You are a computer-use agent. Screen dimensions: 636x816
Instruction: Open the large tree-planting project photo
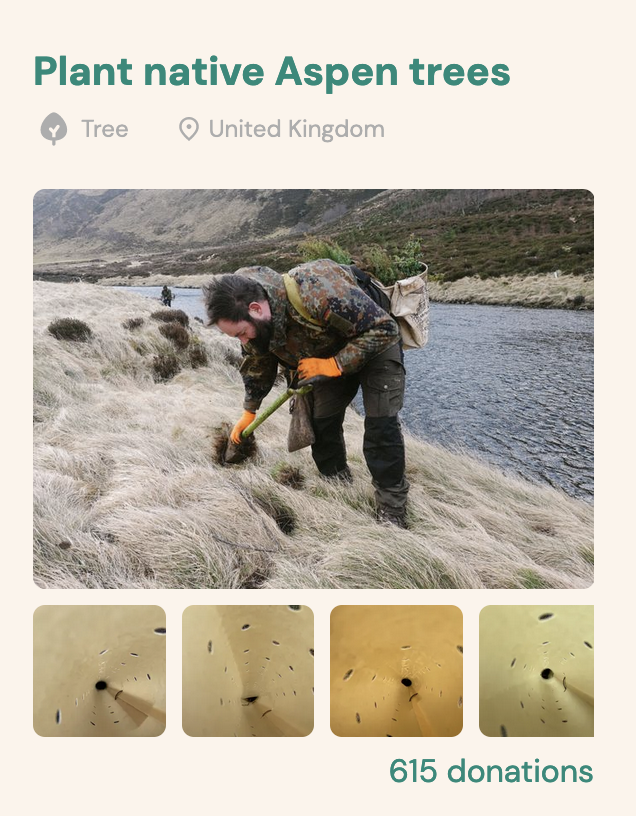point(313,388)
